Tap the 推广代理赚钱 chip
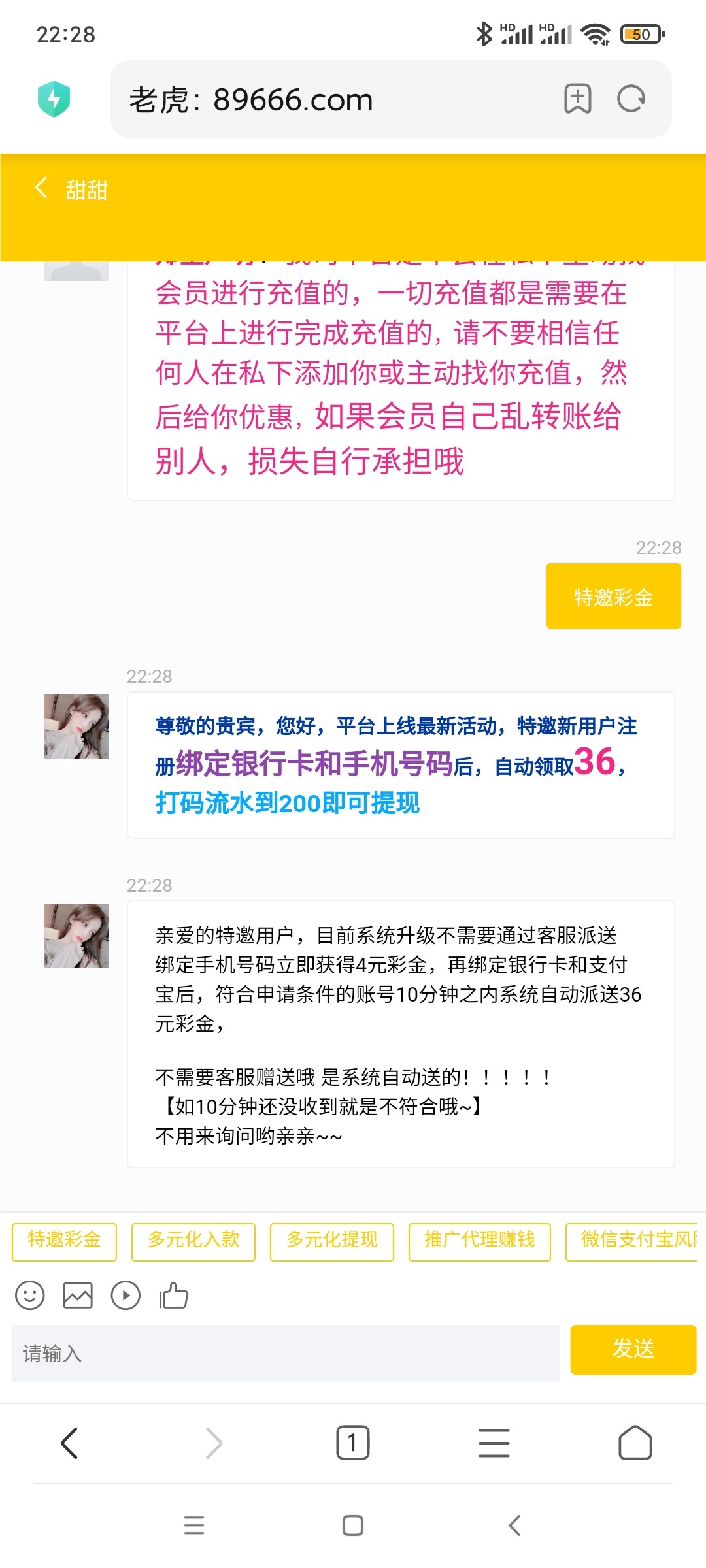The width and height of the screenshot is (706, 1568). (479, 1241)
